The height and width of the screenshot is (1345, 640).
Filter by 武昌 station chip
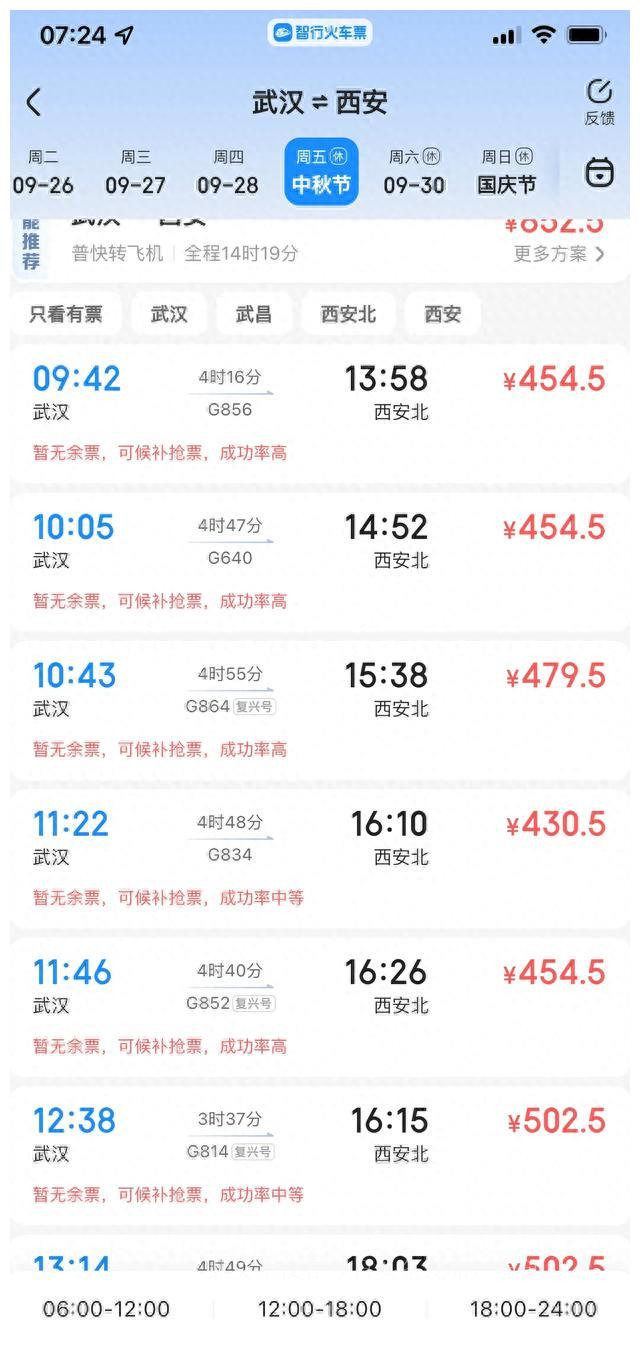pos(254,314)
